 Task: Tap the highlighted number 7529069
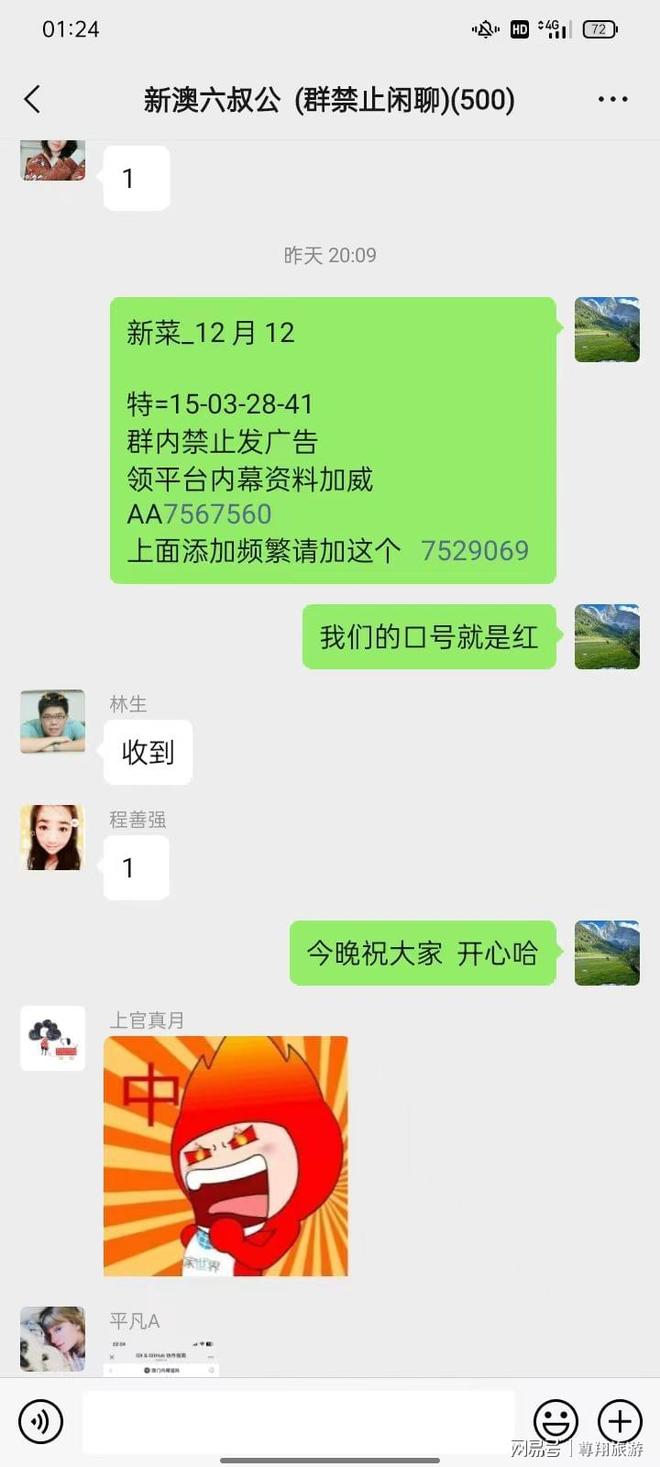pyautogui.click(x=475, y=551)
